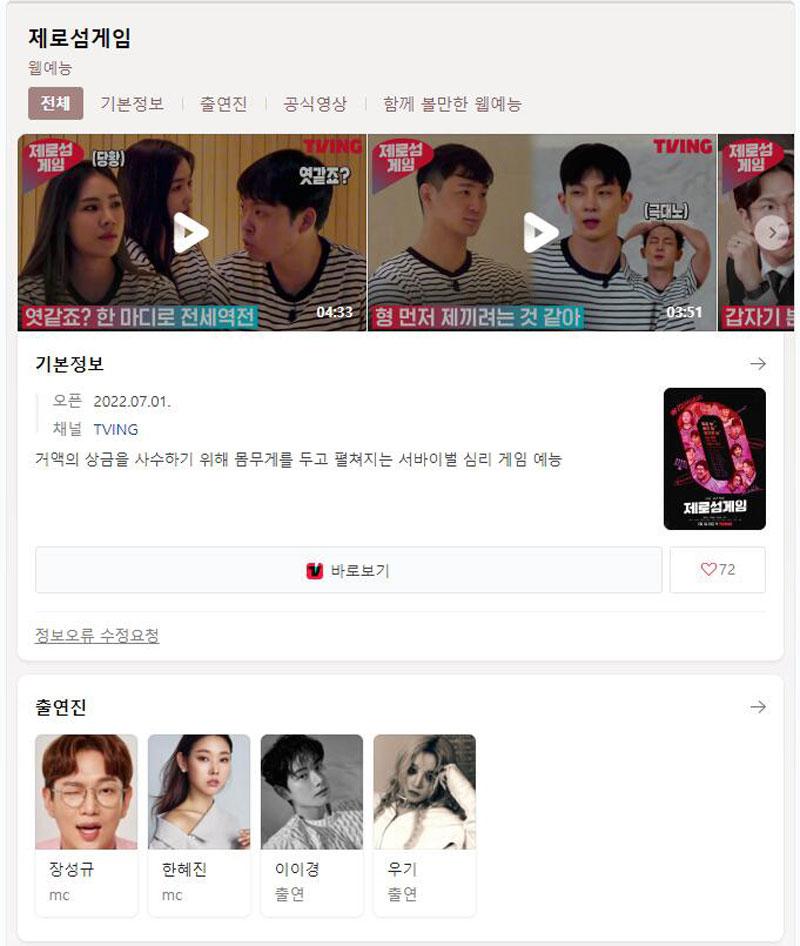Tap the 바로보기 button
800x946 pixels.
point(348,570)
